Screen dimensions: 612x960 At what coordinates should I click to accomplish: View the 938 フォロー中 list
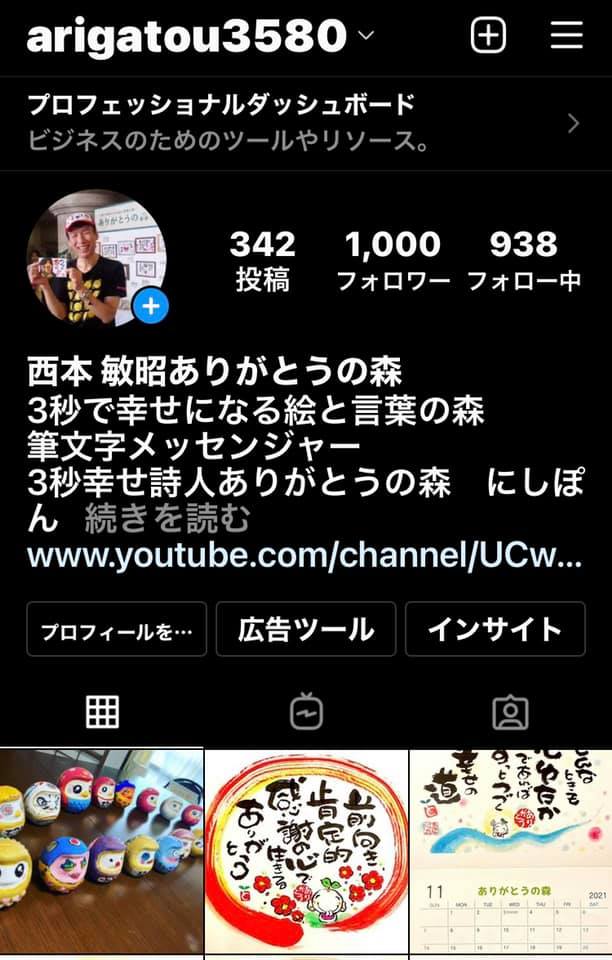[x=523, y=260]
